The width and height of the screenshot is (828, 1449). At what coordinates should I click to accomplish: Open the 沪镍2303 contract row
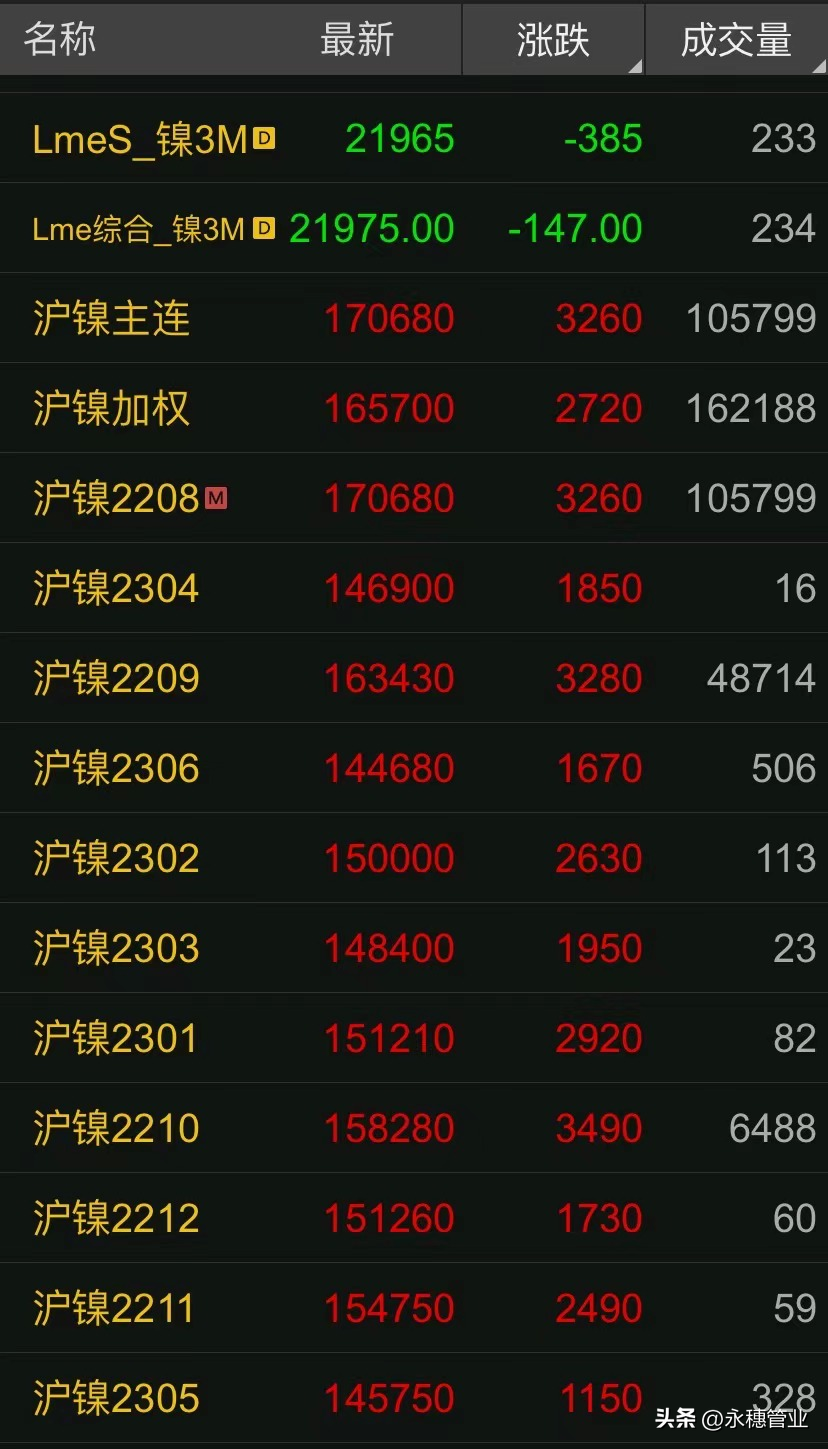(x=414, y=948)
